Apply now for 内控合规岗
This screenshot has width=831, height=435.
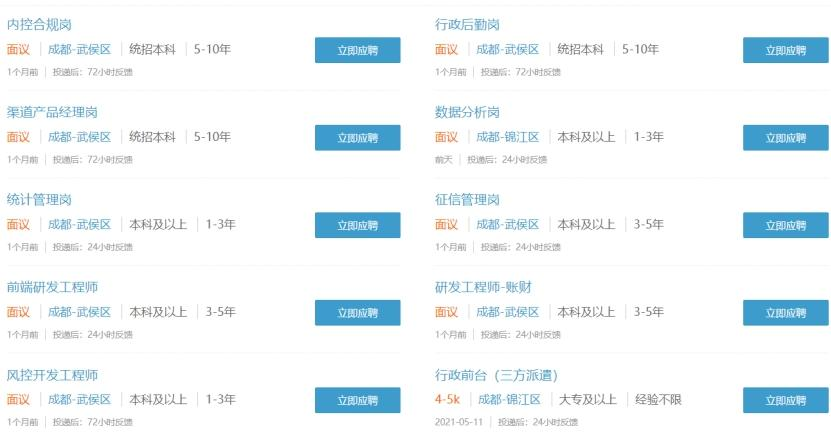point(357,50)
